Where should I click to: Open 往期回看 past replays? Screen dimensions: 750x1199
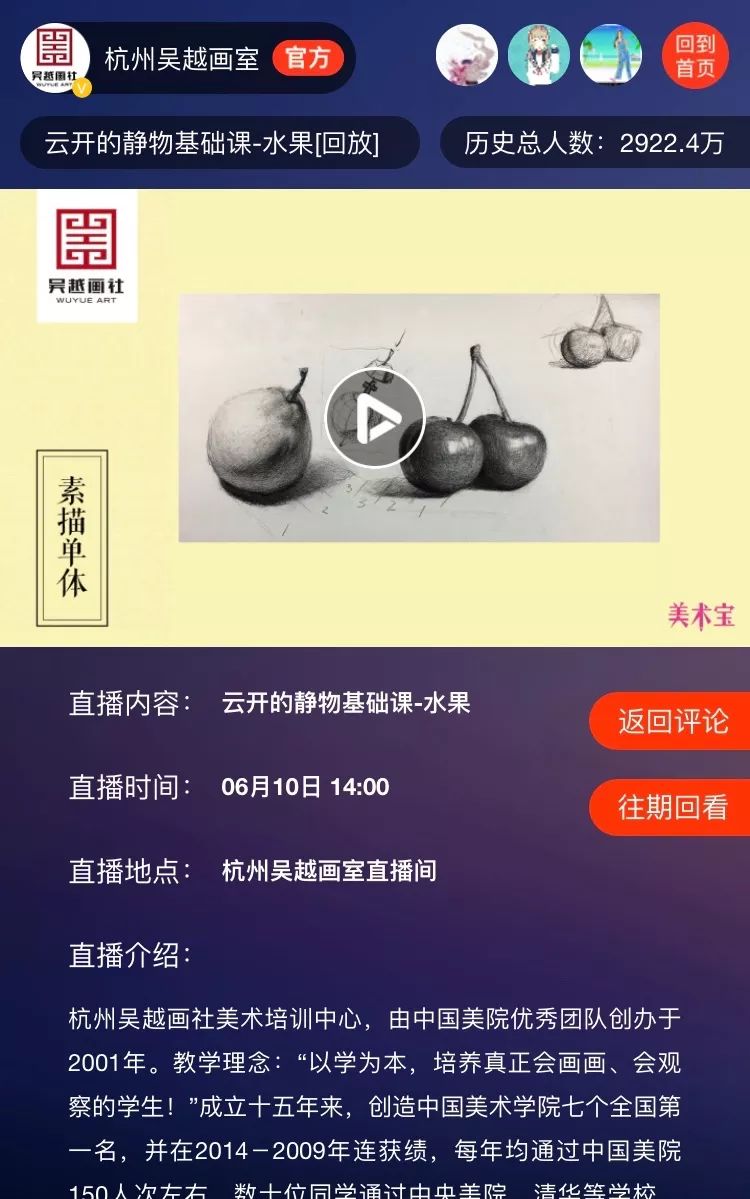pos(672,806)
